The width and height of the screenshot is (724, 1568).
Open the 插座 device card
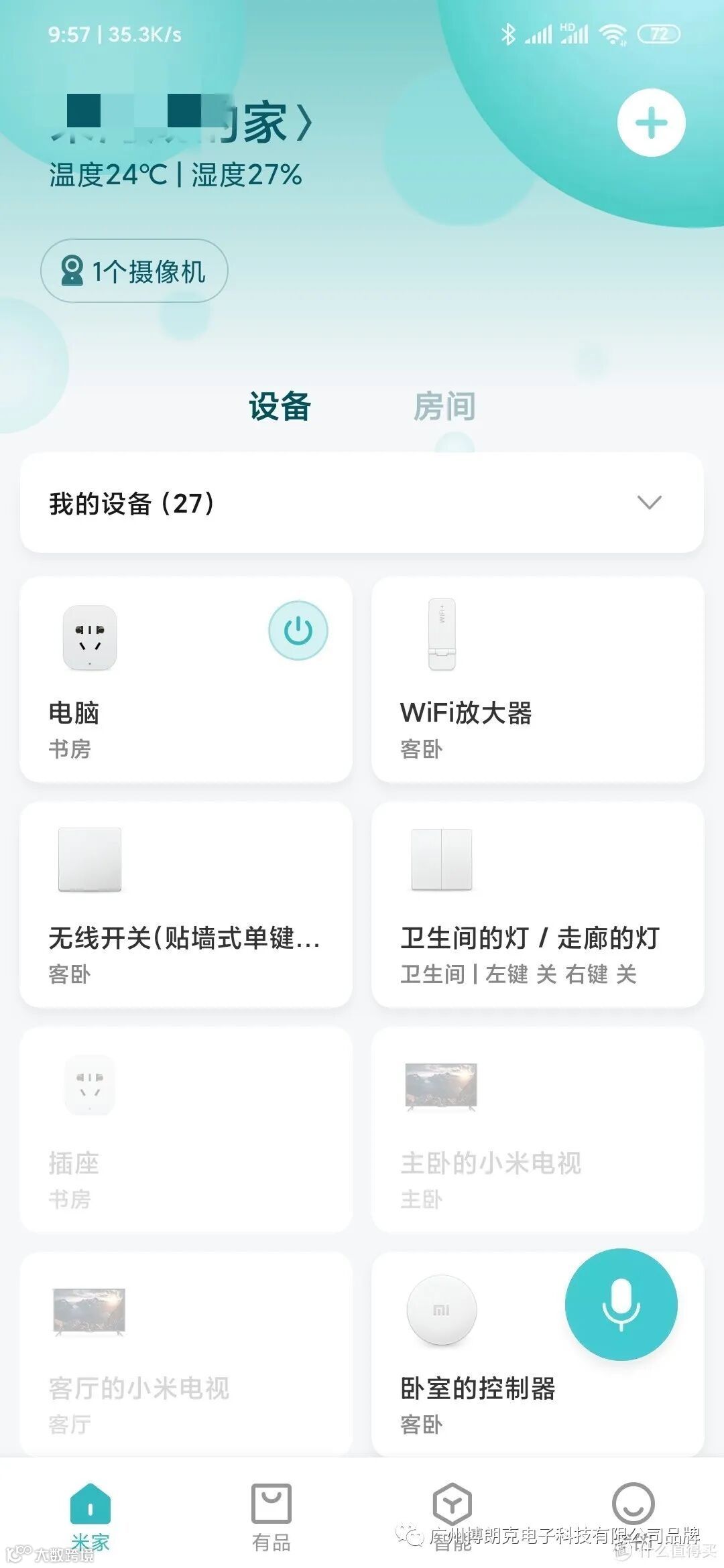186,1130
